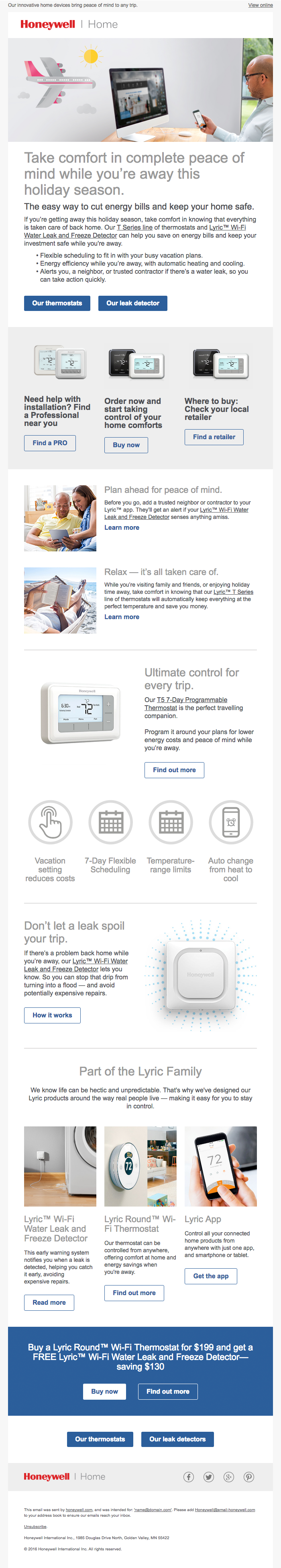Open the View online link
This screenshot has width=281, height=1568.
coord(260,5)
